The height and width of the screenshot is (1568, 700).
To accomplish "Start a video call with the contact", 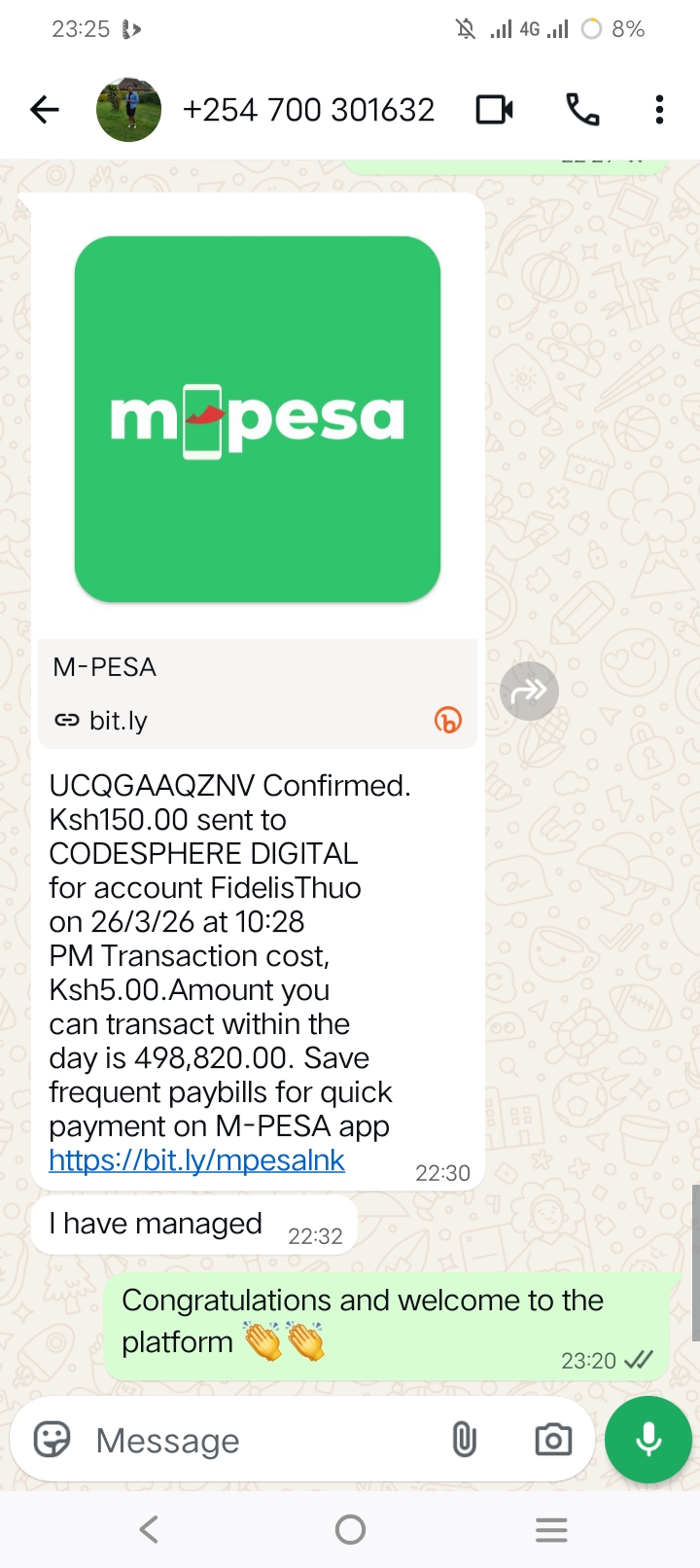I will 494,109.
